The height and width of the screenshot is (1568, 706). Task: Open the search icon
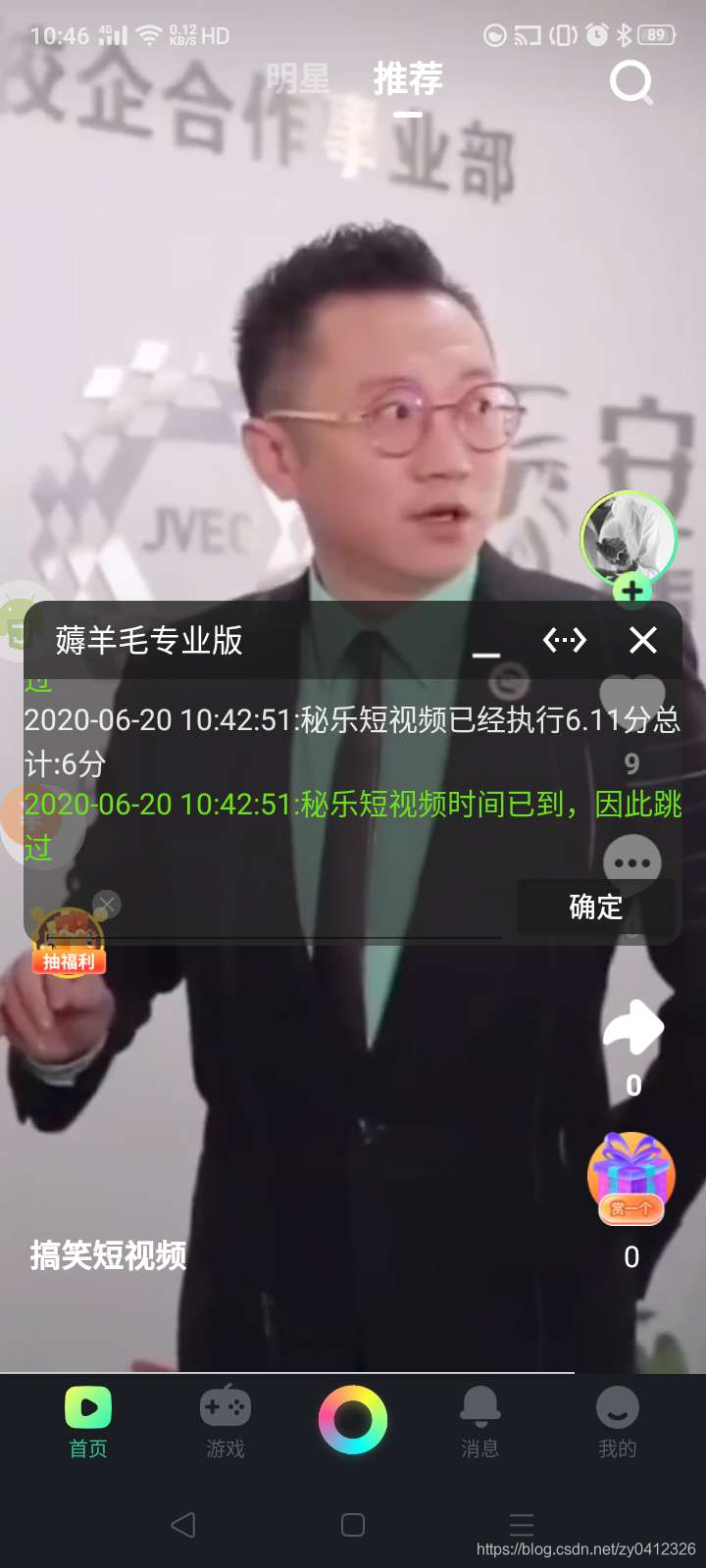pos(630,83)
